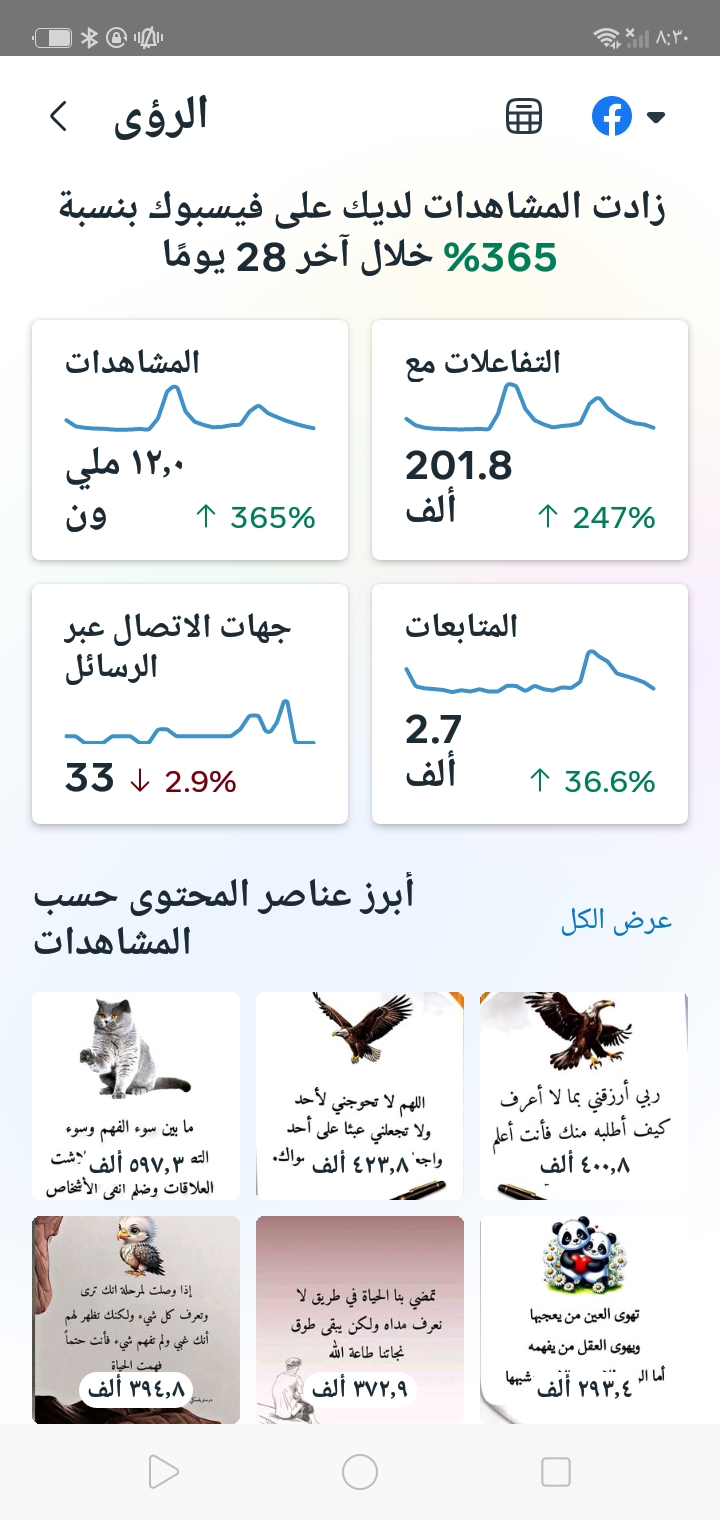The width and height of the screenshot is (720, 1520).
Task: Open the gray cat post thumbnail
Action: [x=135, y=1095]
